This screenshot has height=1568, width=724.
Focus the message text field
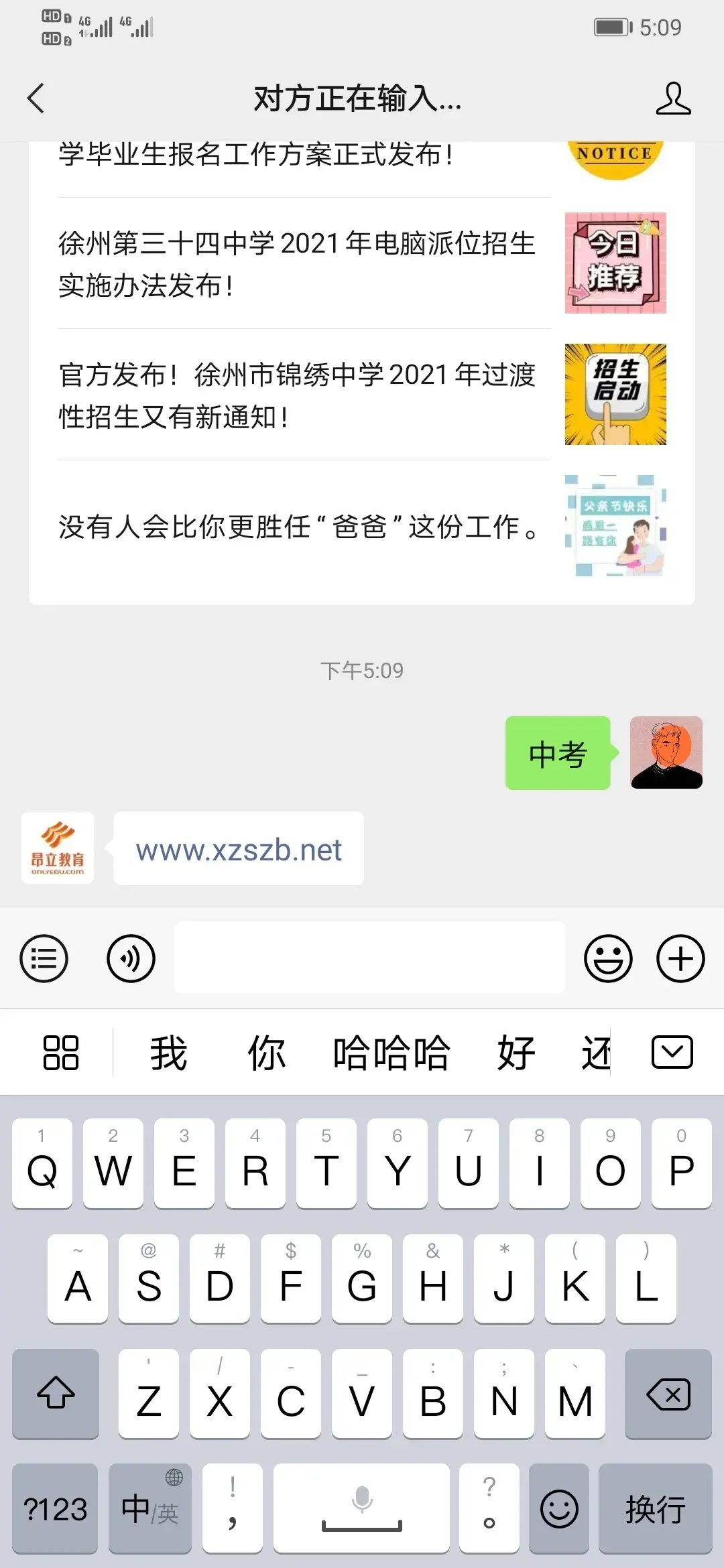(x=369, y=958)
